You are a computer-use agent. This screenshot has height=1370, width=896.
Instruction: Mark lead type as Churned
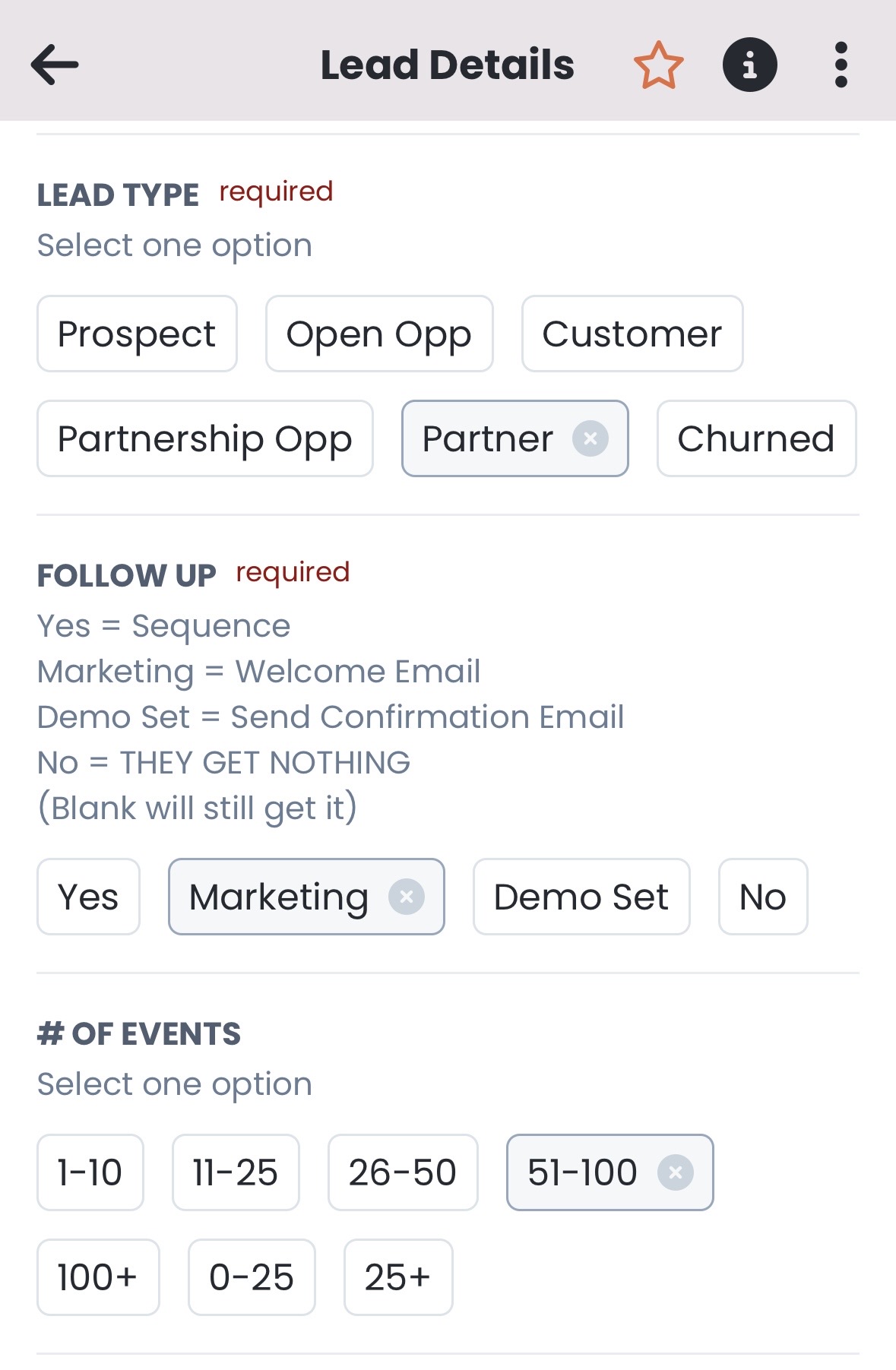[756, 439]
